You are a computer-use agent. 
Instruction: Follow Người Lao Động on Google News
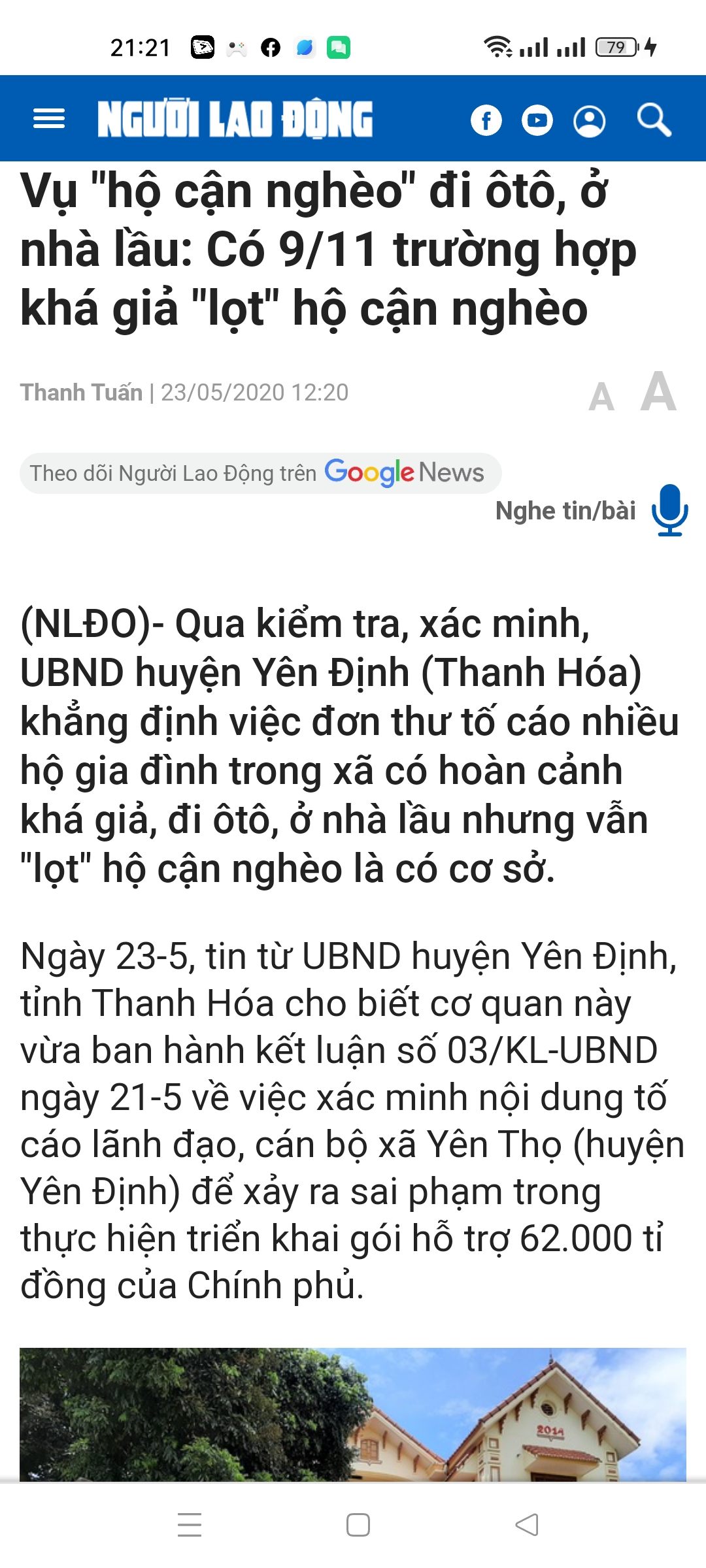(260, 473)
